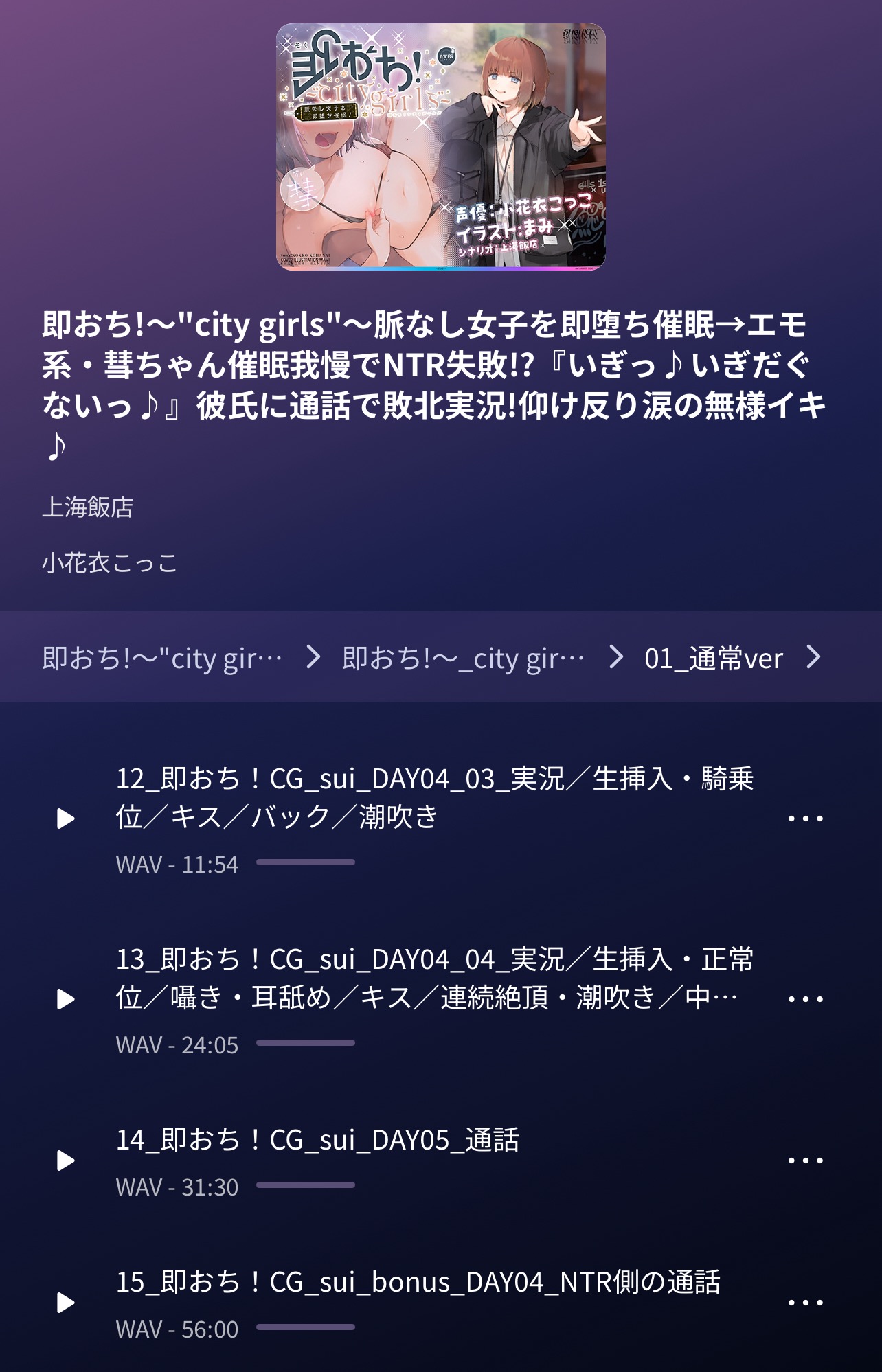
Task: Go to root folder 即おち!〜"city gir…
Action: (162, 659)
